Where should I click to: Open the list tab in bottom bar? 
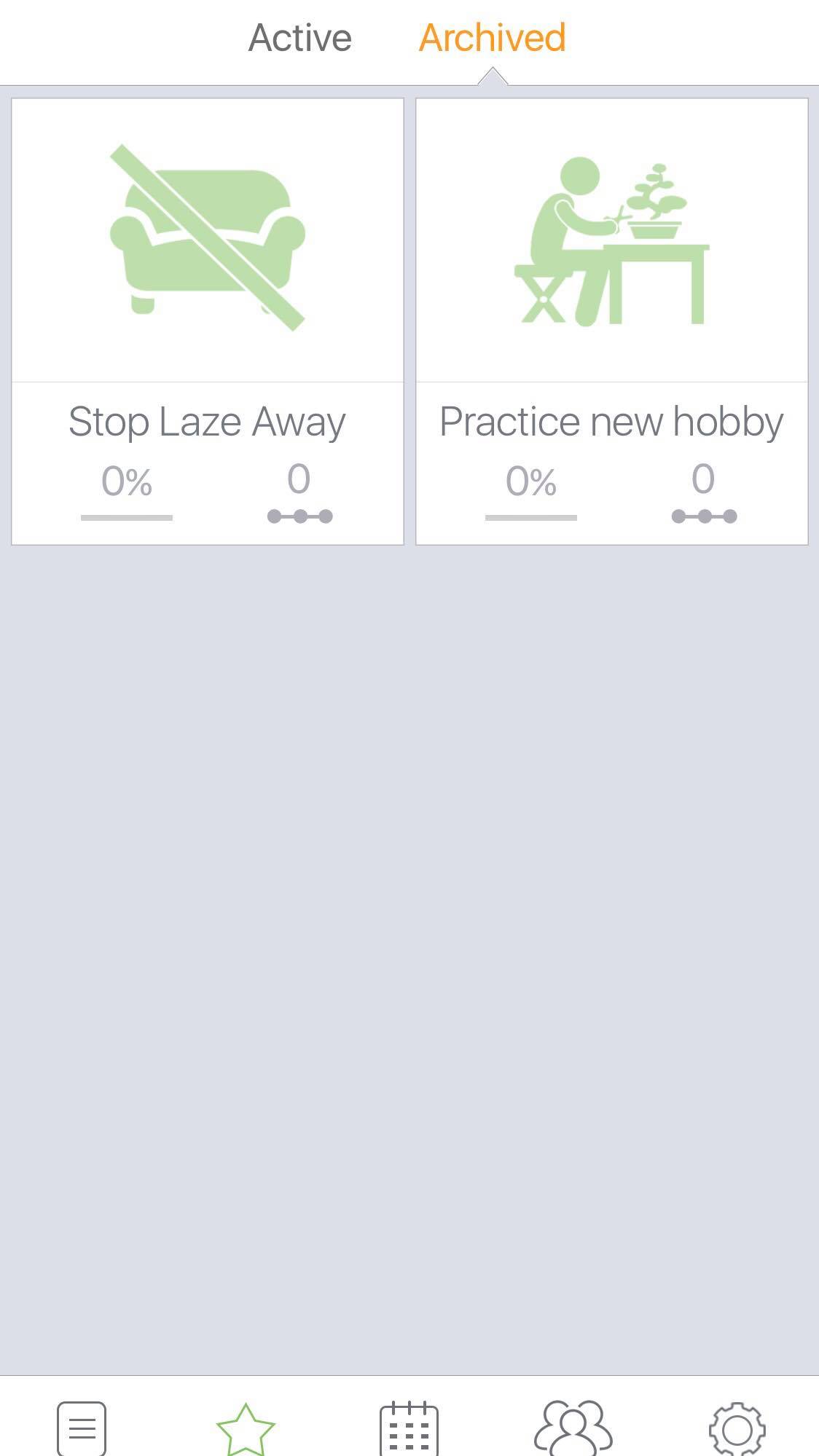click(x=82, y=1428)
